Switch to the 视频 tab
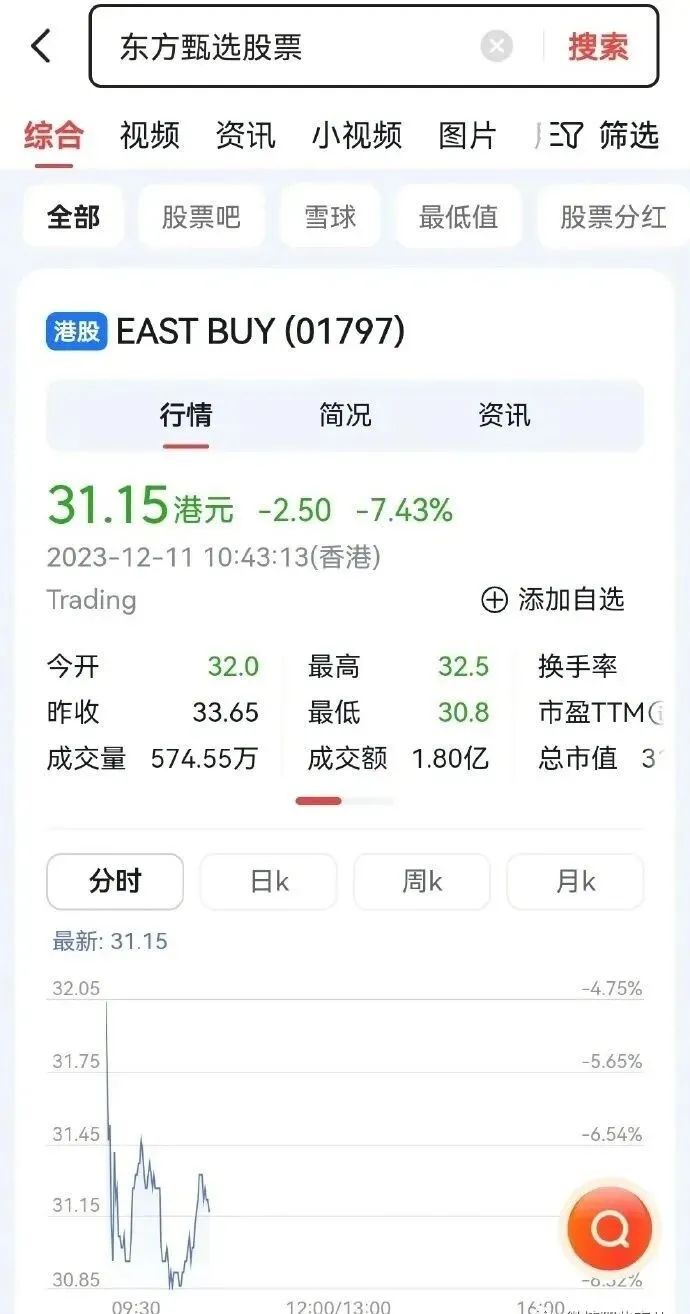This screenshot has height=1314, width=690. pos(149,135)
